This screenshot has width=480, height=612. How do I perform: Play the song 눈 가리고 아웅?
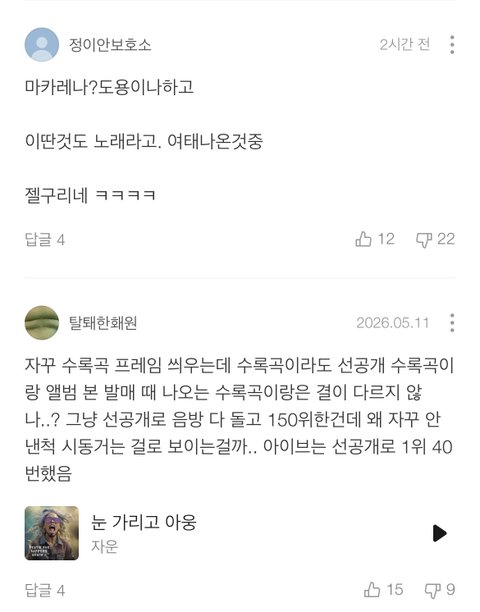439,533
